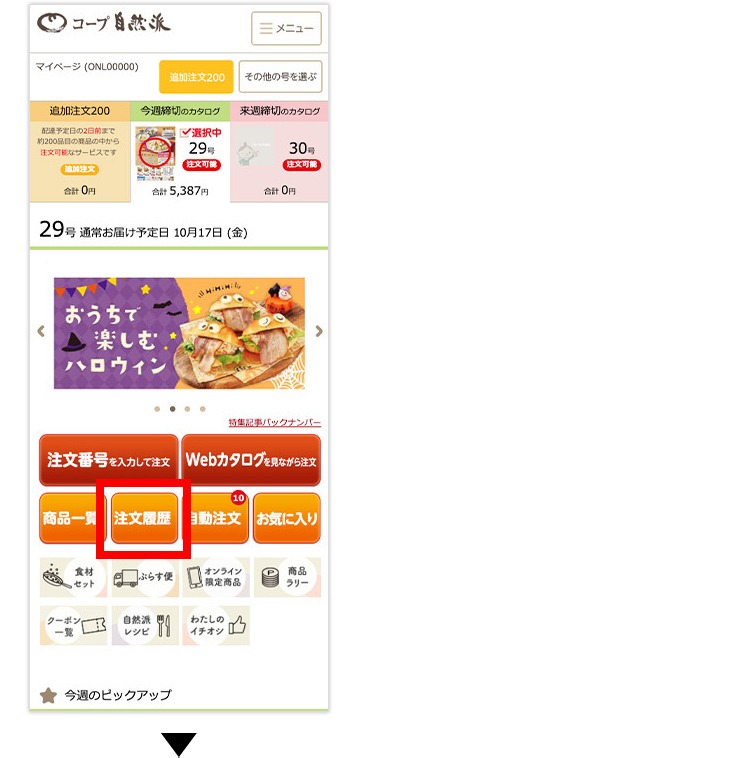Show the next banner slide

pos(319,332)
